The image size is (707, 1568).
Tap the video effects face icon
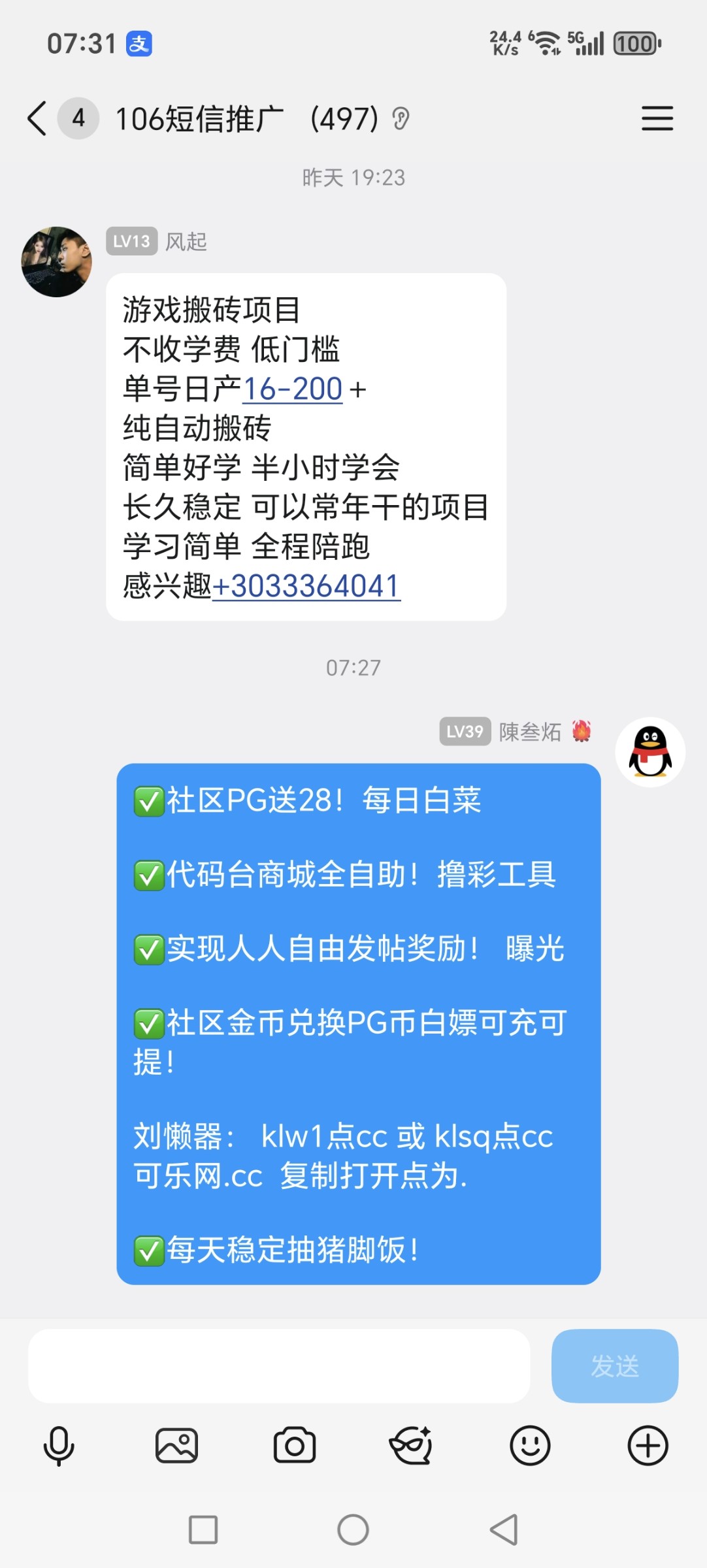412,1445
